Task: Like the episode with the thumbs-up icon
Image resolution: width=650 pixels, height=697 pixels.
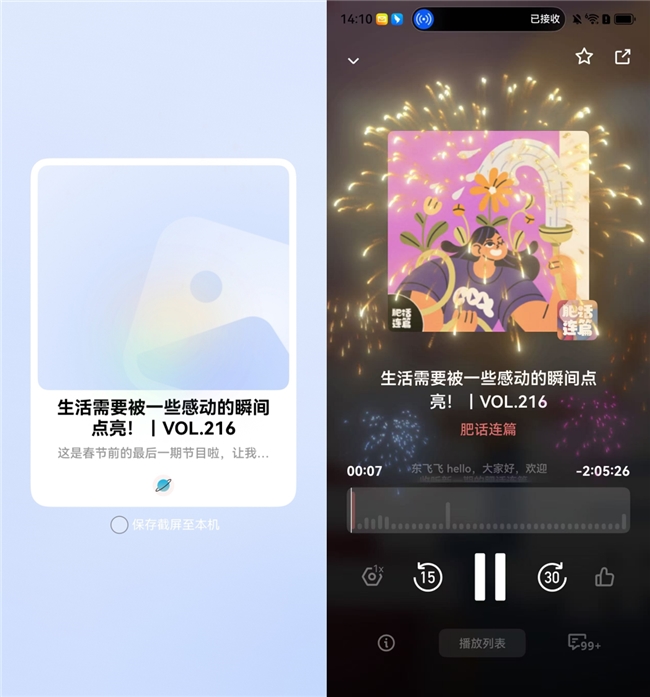Action: (604, 576)
